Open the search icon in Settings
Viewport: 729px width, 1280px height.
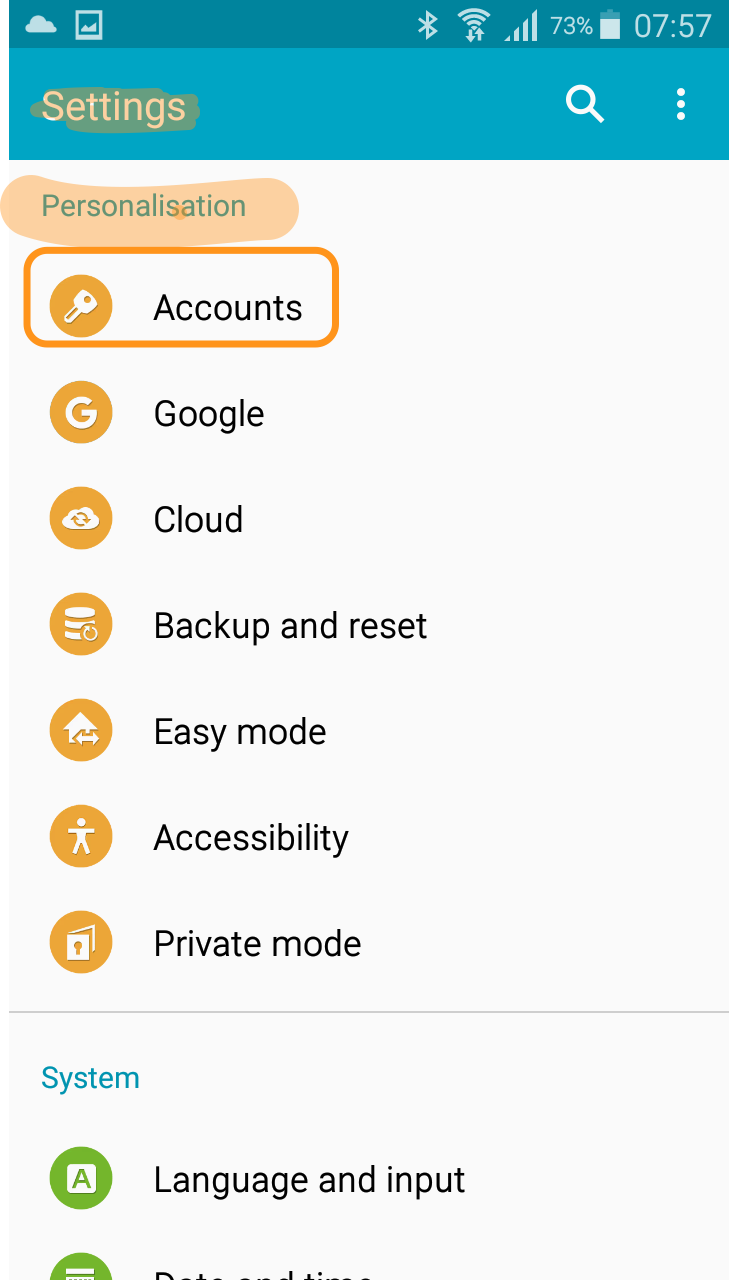(585, 104)
